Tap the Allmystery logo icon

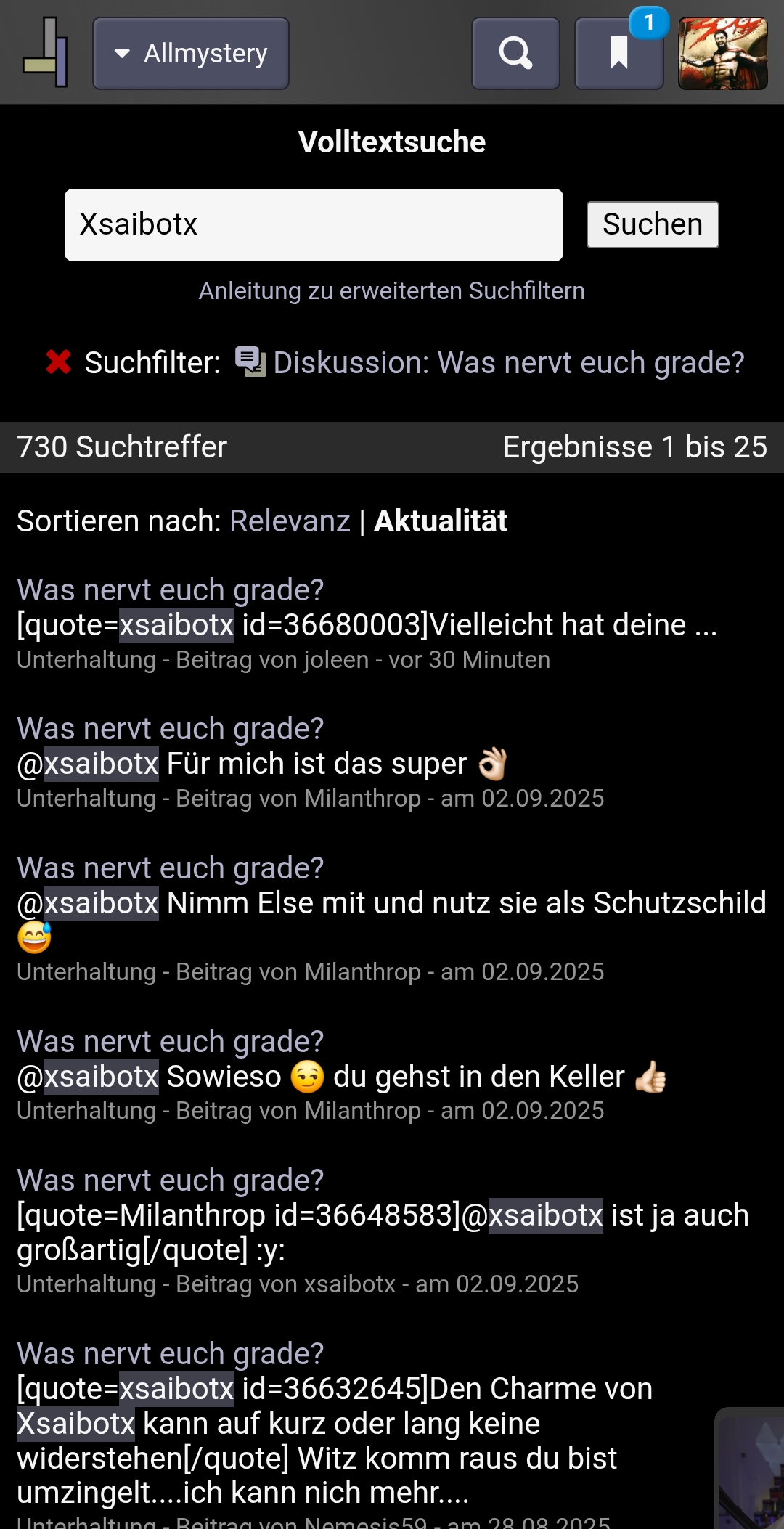[x=46, y=52]
